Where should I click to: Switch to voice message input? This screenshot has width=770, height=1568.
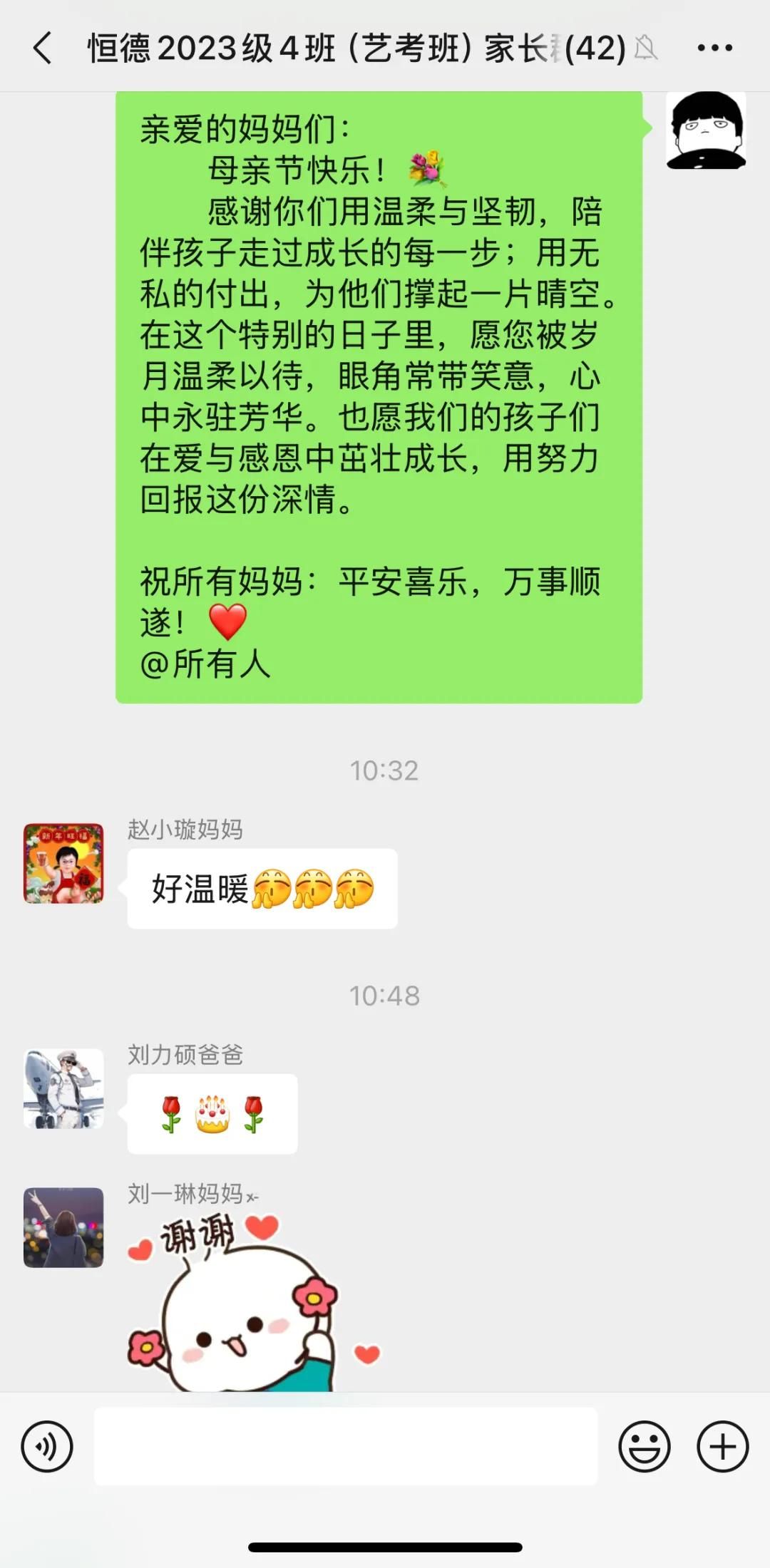(x=47, y=1446)
